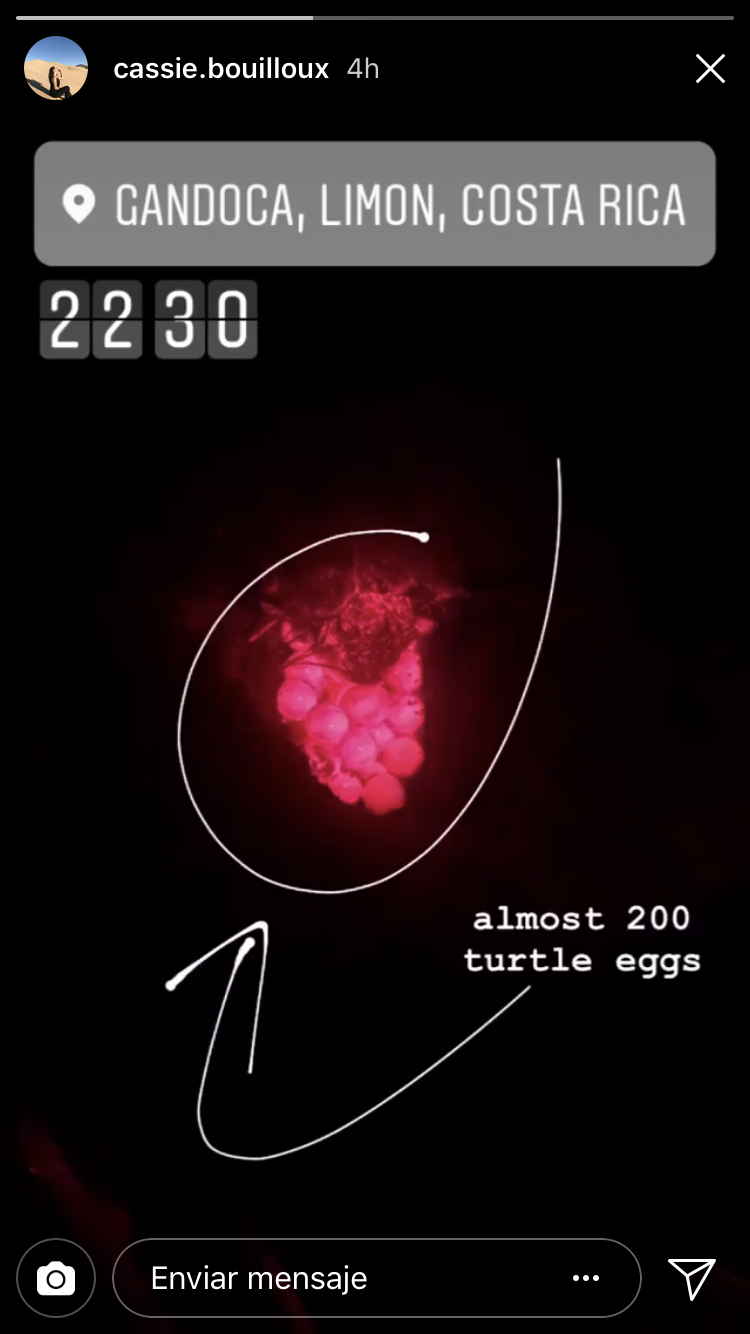Image resolution: width=750 pixels, height=1334 pixels.
Task: Open cassie.bouilloux's profile picture
Action: click(x=56, y=68)
